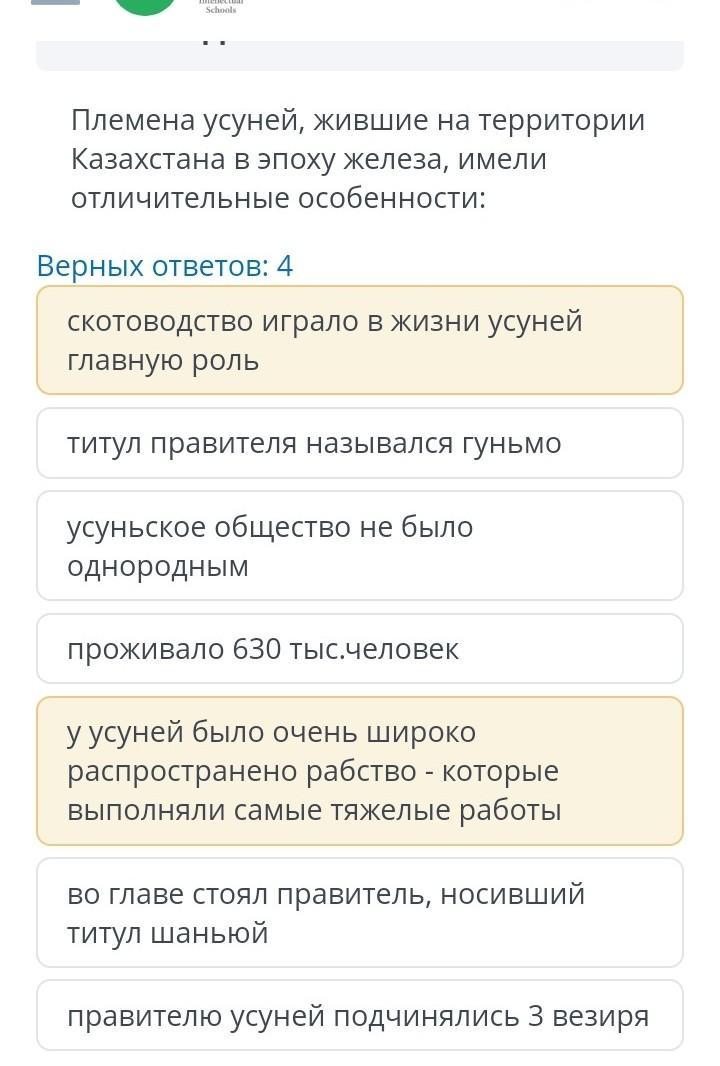Deselect the answer about широко распространено рабство
Image resolution: width=720 pixels, height=1066 pixels.
pyautogui.click(x=360, y=771)
